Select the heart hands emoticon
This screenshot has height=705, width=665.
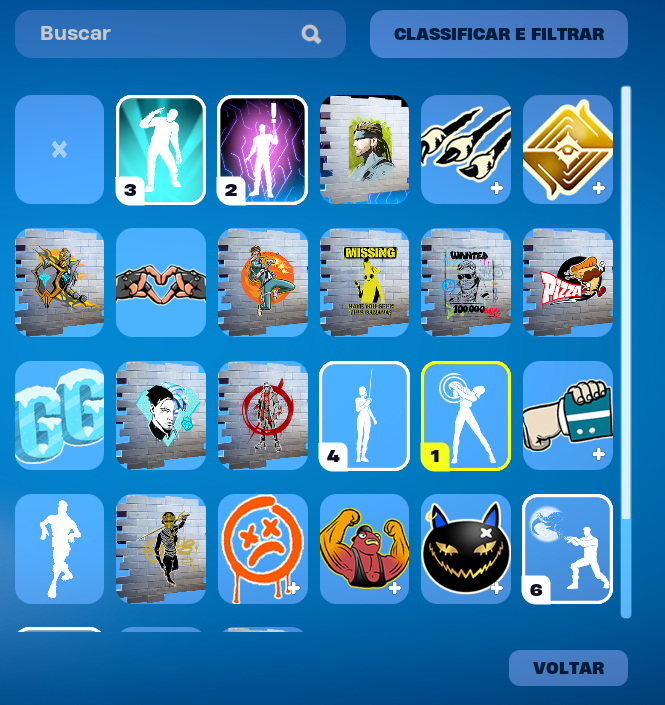click(x=161, y=282)
